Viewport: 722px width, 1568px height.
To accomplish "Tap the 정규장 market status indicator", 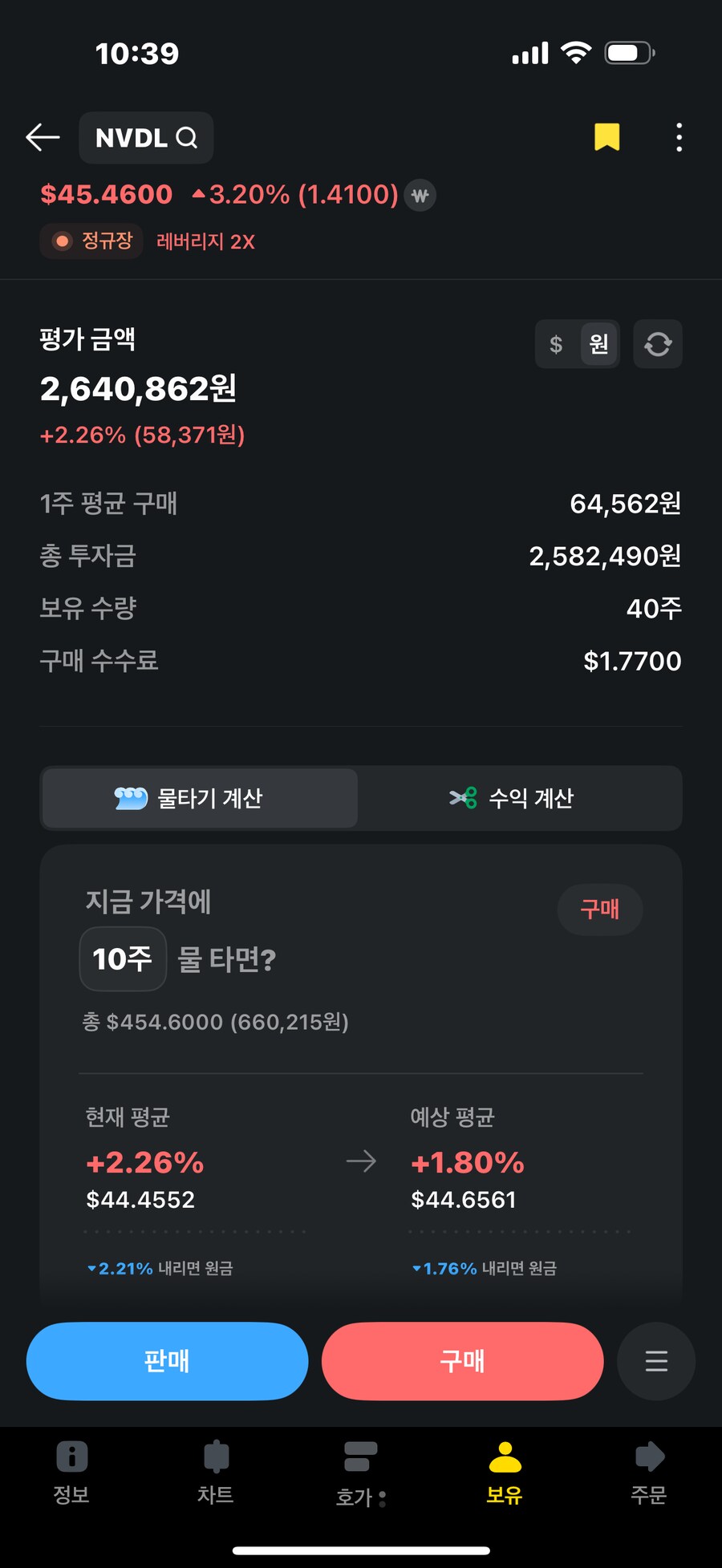I will (x=91, y=241).
